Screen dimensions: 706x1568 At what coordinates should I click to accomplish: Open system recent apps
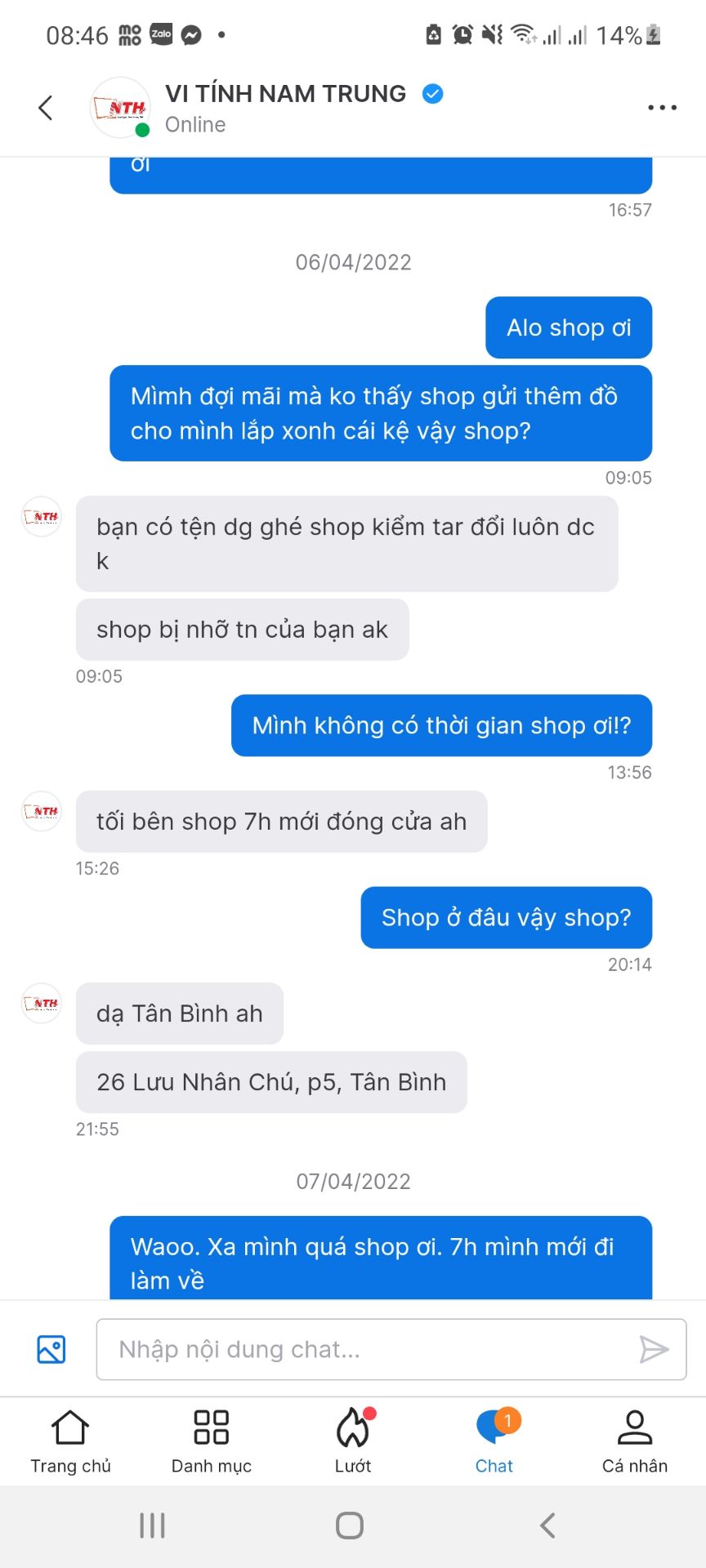point(152,1525)
